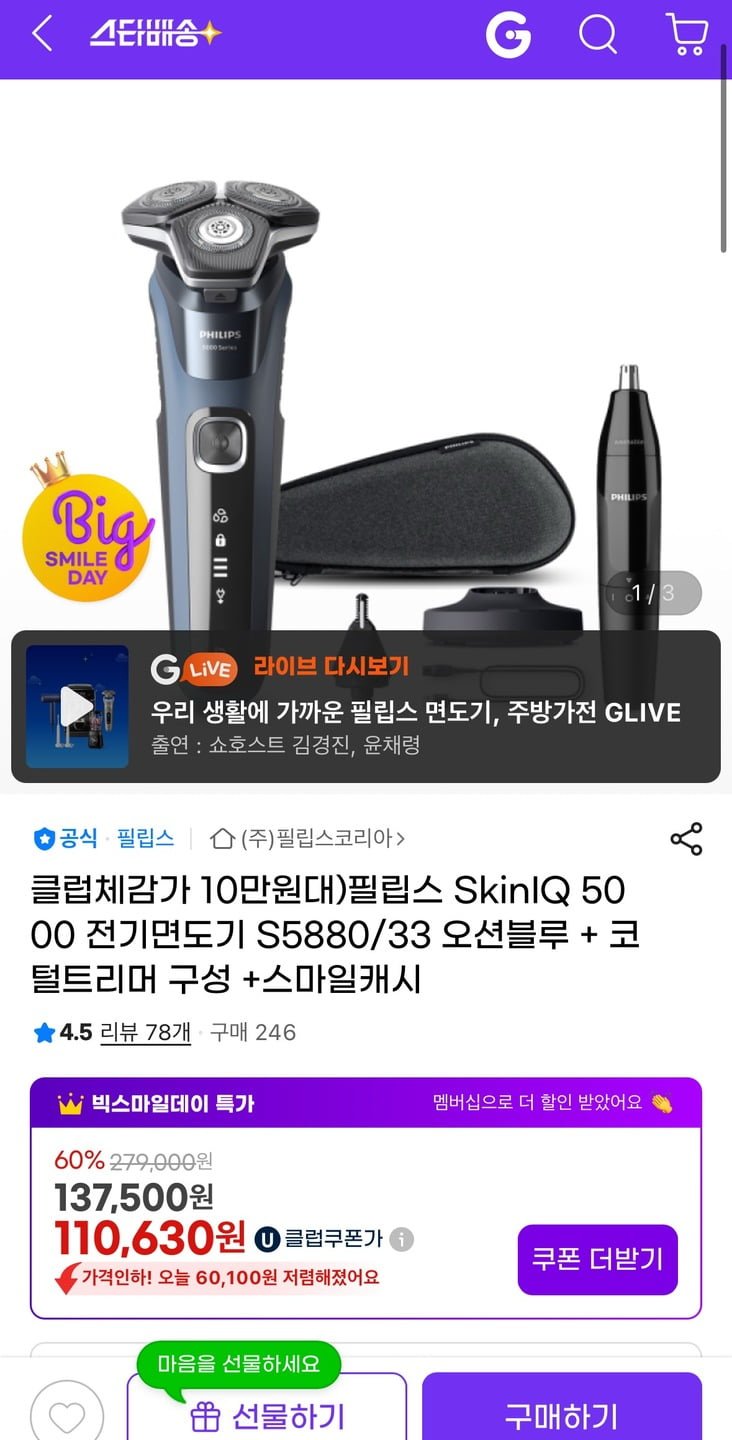Visit the (주)필립스코리아 seller store
The height and width of the screenshot is (1440, 732).
click(x=310, y=838)
